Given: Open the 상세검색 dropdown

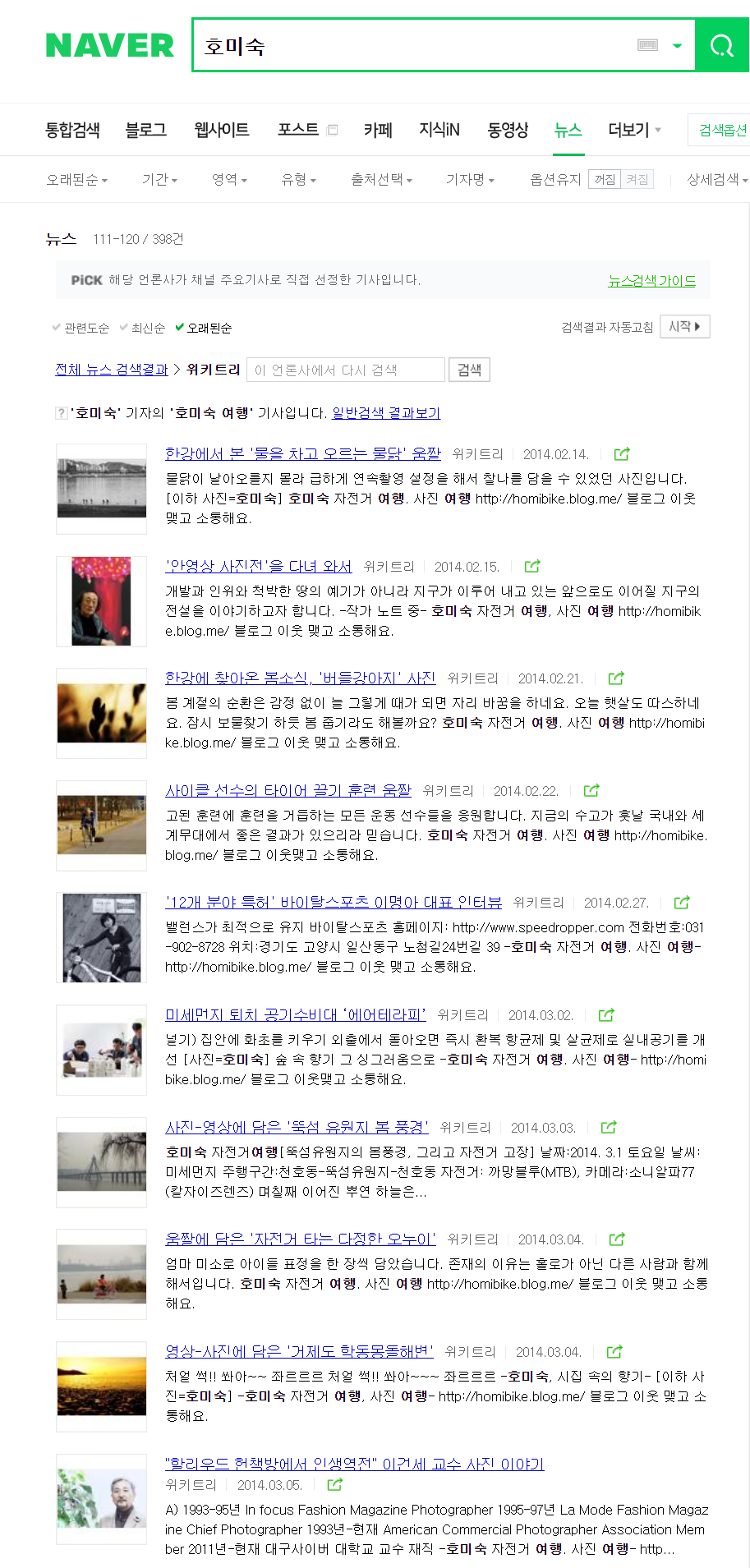Looking at the screenshot, I should tap(716, 179).
